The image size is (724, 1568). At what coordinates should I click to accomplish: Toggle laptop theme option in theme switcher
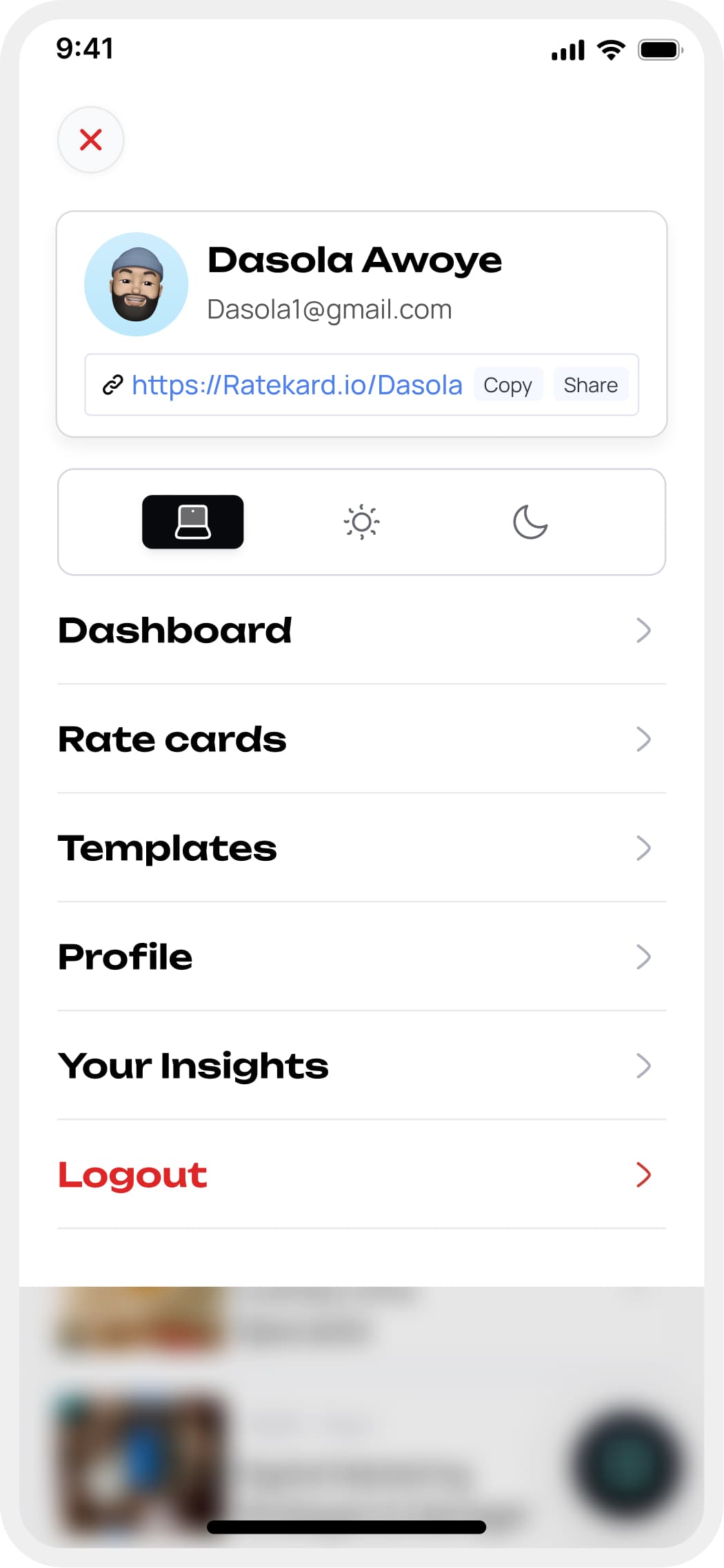coord(192,522)
